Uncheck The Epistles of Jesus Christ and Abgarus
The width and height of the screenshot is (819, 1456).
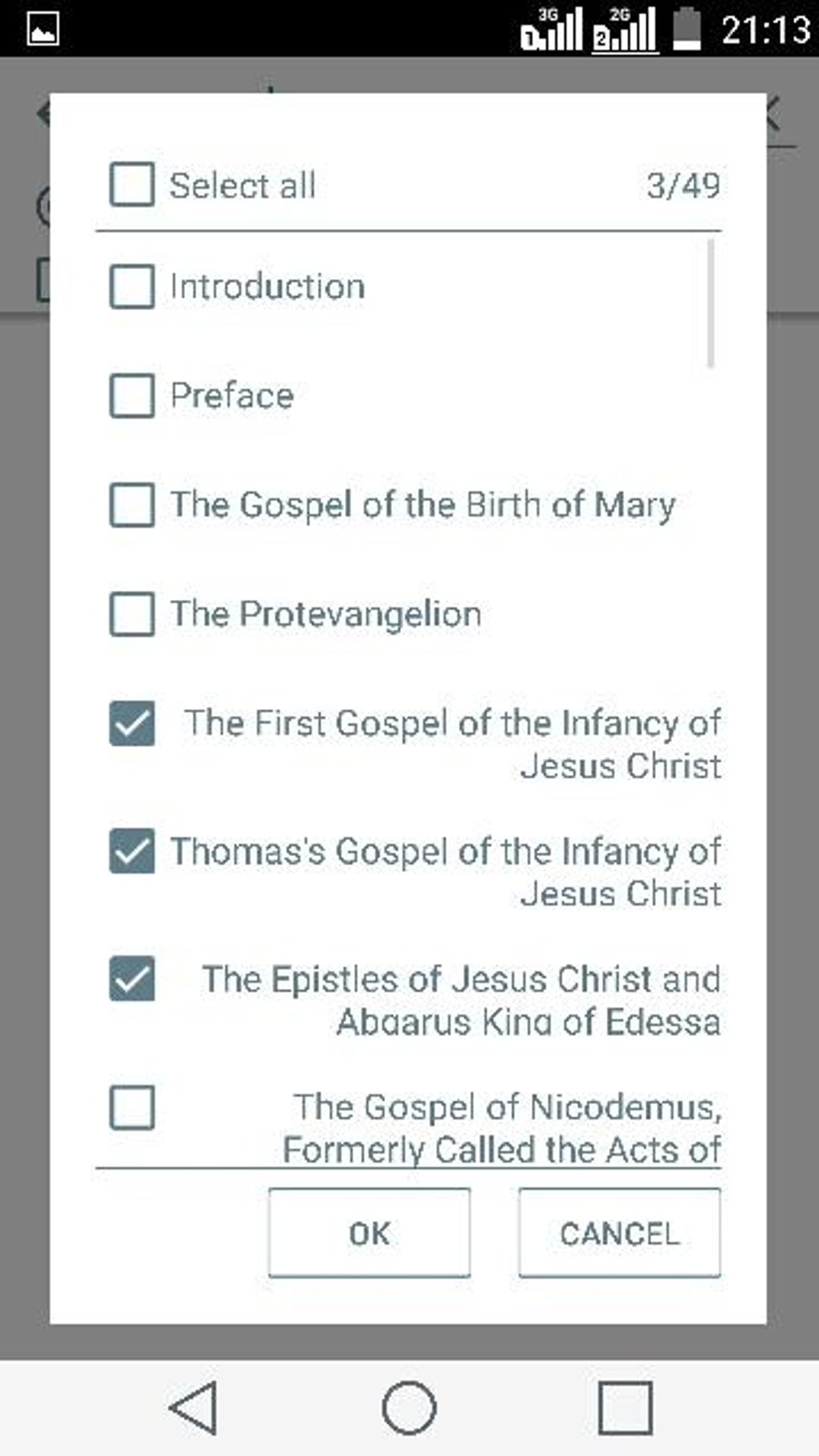132,979
